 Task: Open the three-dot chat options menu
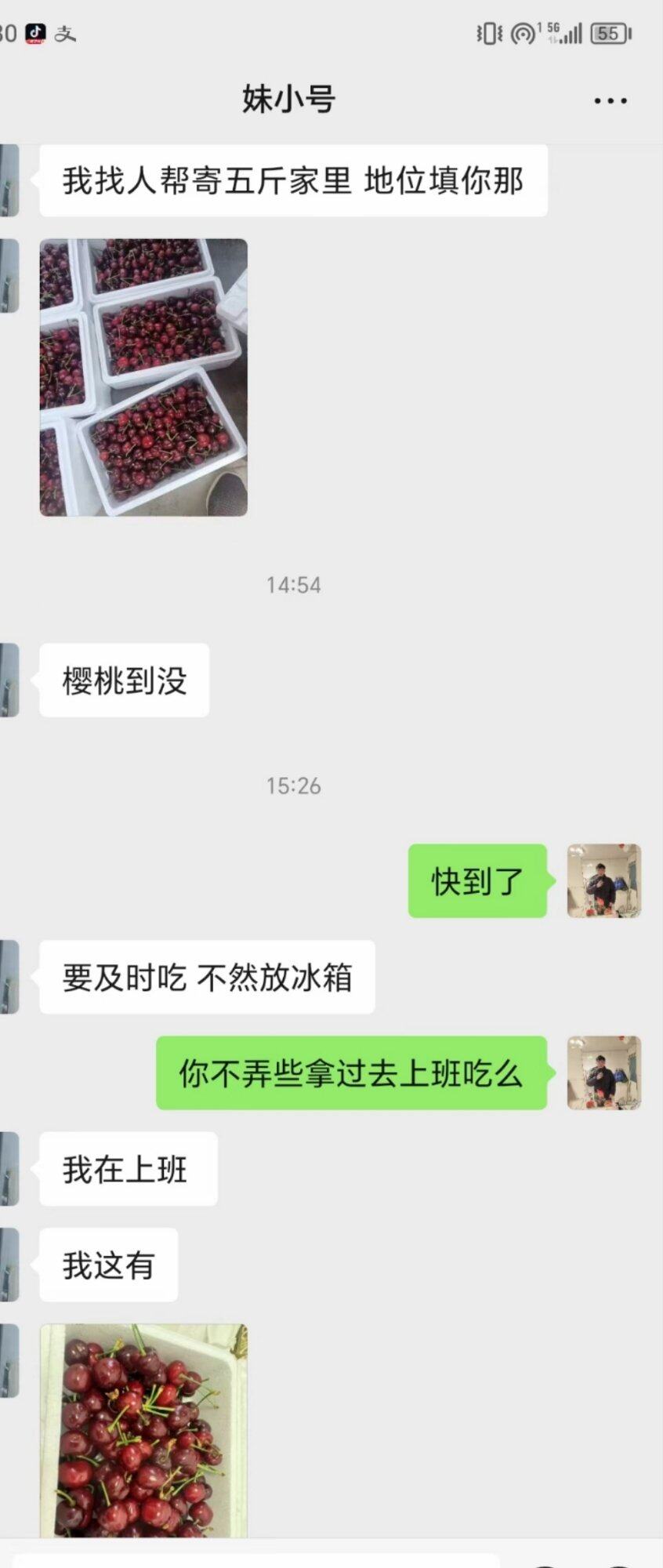(610, 100)
